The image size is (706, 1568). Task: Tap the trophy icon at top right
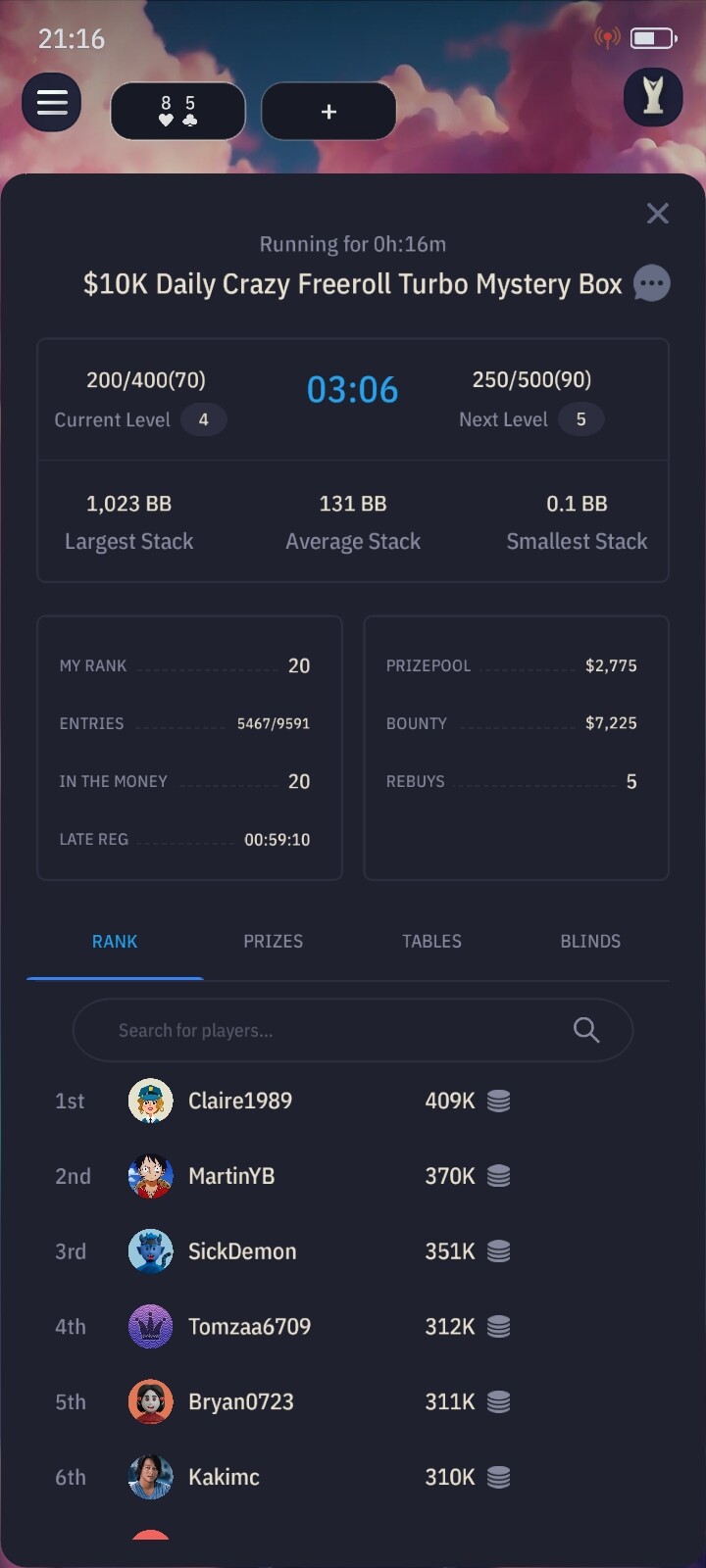(x=653, y=97)
